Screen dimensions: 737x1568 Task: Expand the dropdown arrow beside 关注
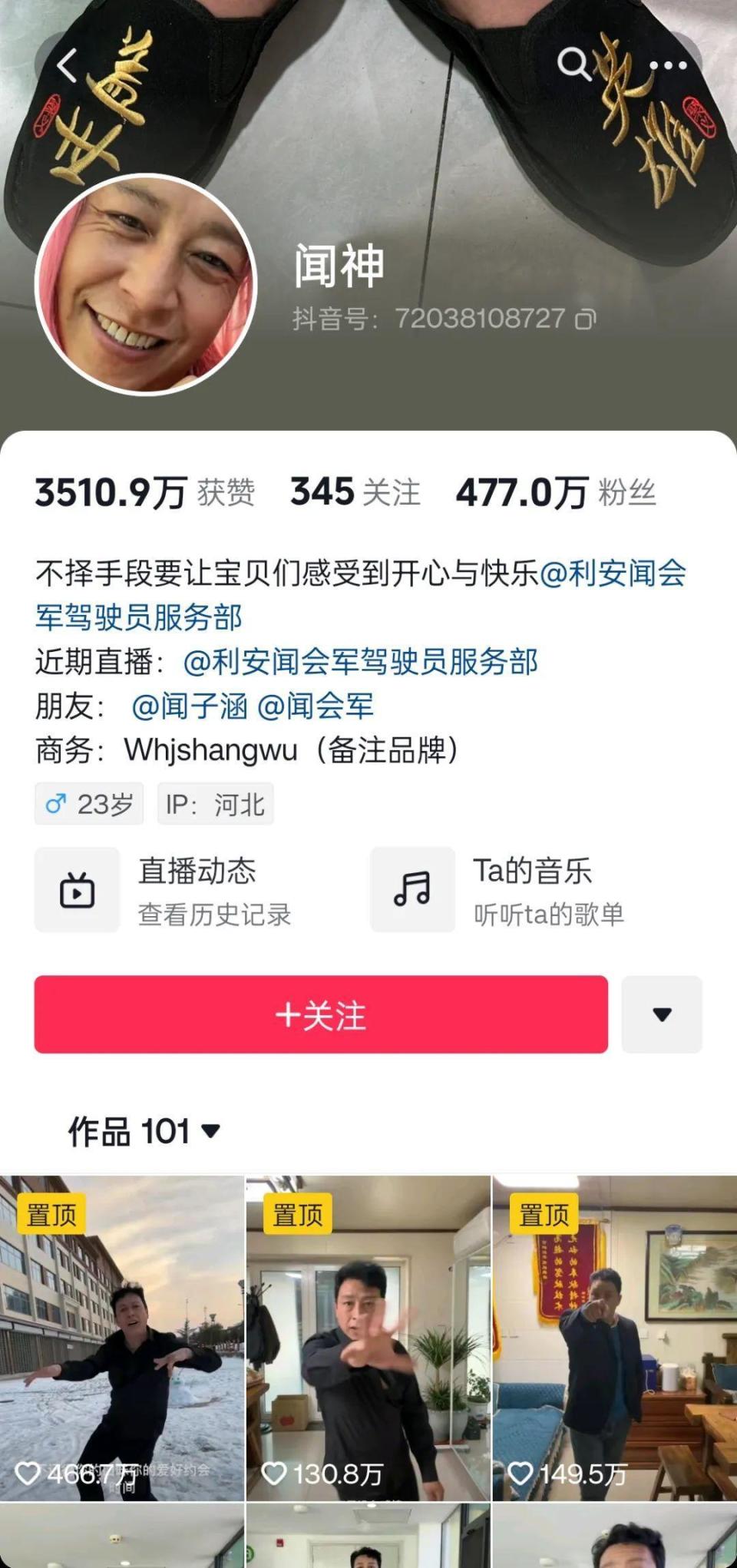pyautogui.click(x=662, y=1014)
